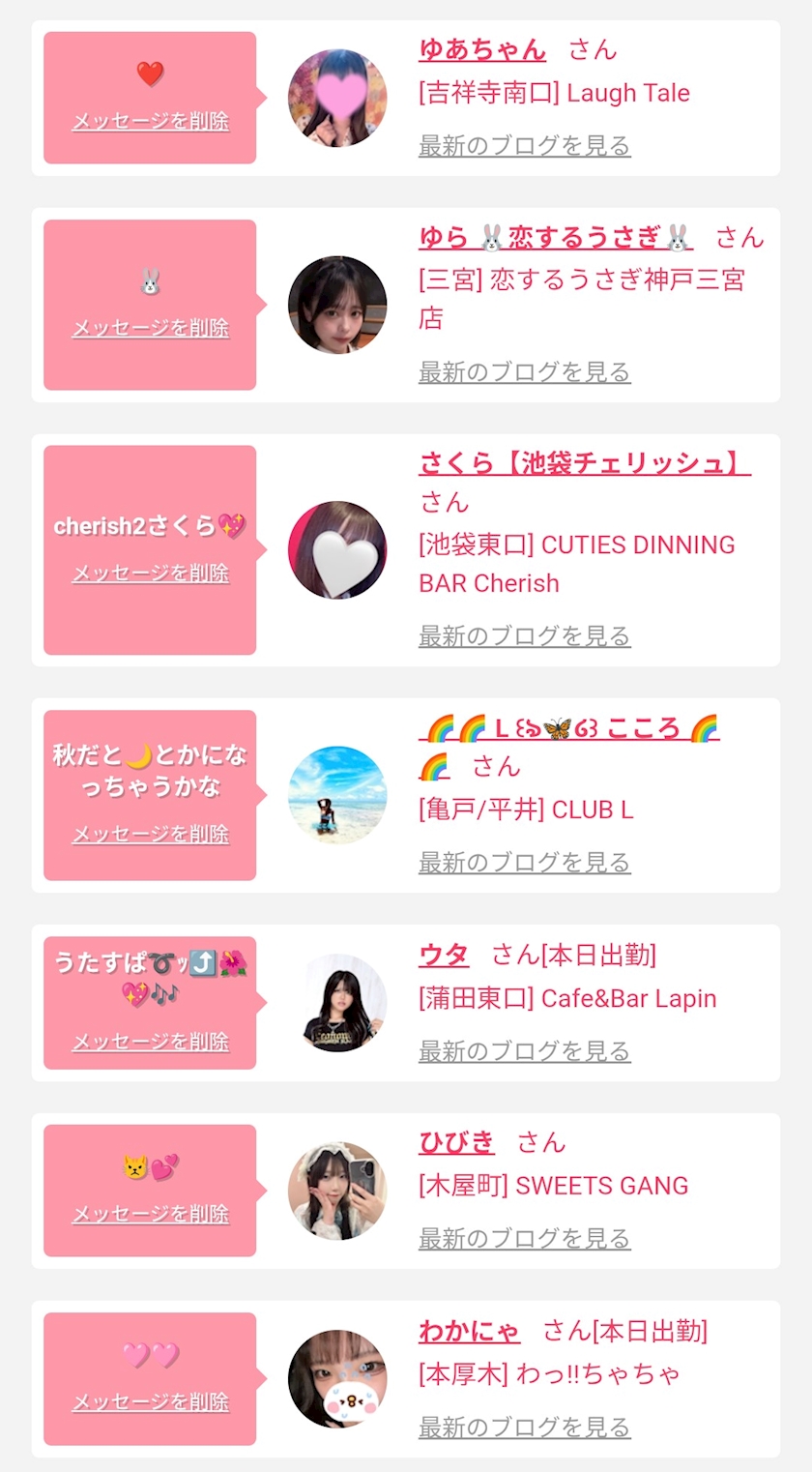View ゆあちゃん's latest blog
812x1472 pixels.
[524, 146]
